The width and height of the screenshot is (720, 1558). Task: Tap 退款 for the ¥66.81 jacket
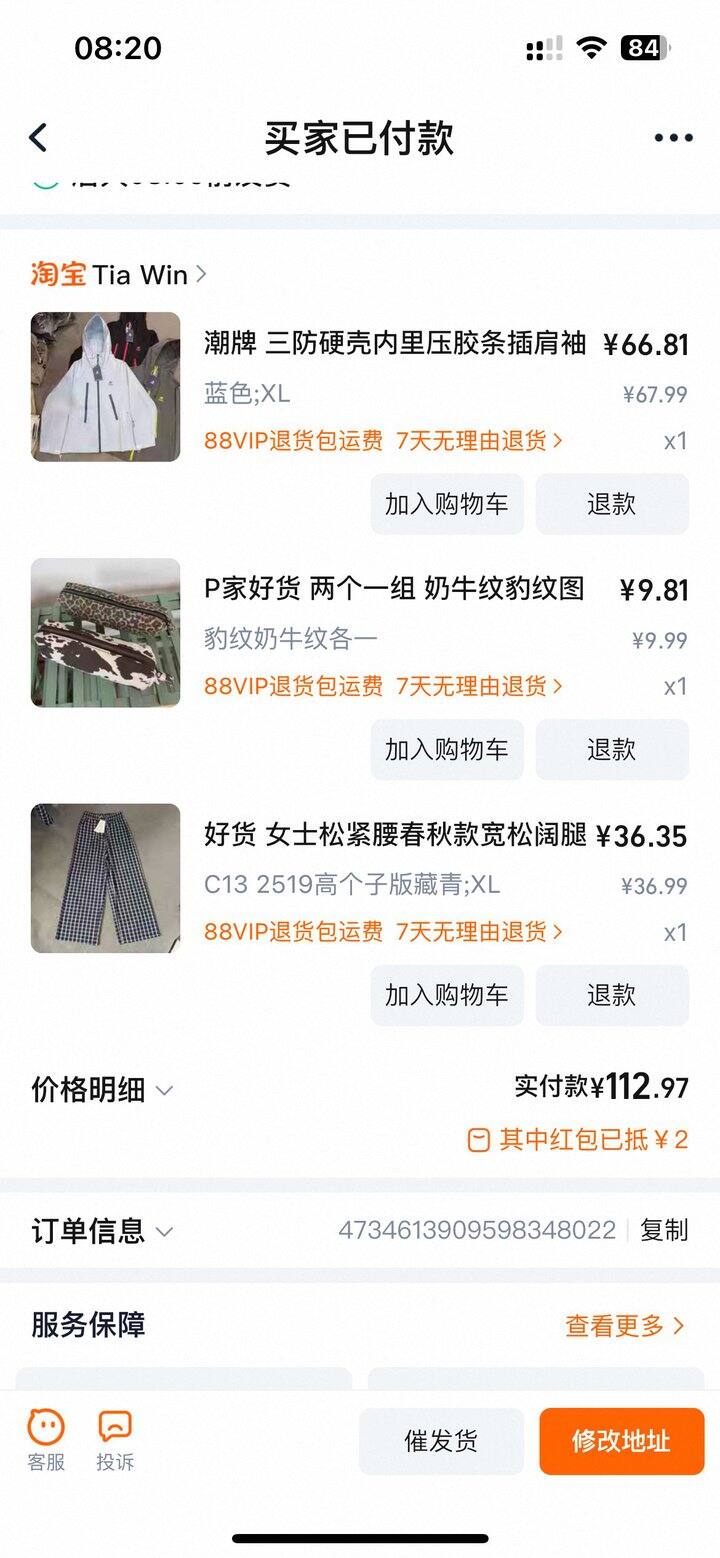pos(612,504)
